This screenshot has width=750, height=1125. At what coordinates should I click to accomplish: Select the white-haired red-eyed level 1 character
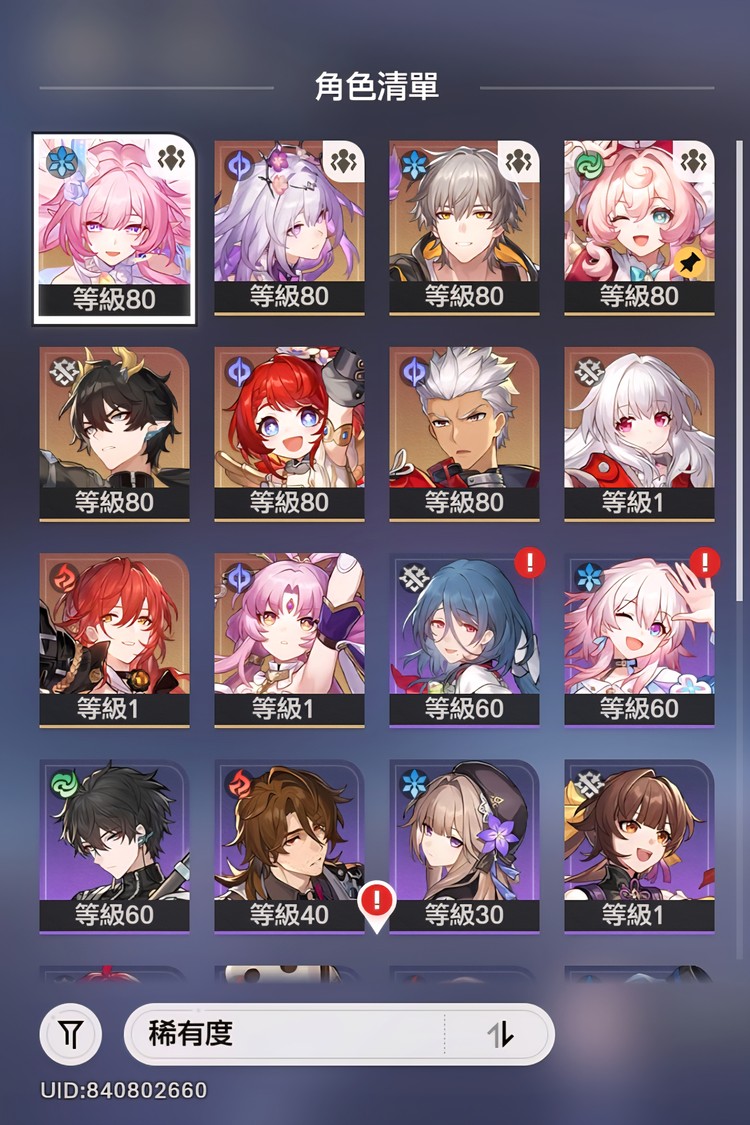point(639,433)
